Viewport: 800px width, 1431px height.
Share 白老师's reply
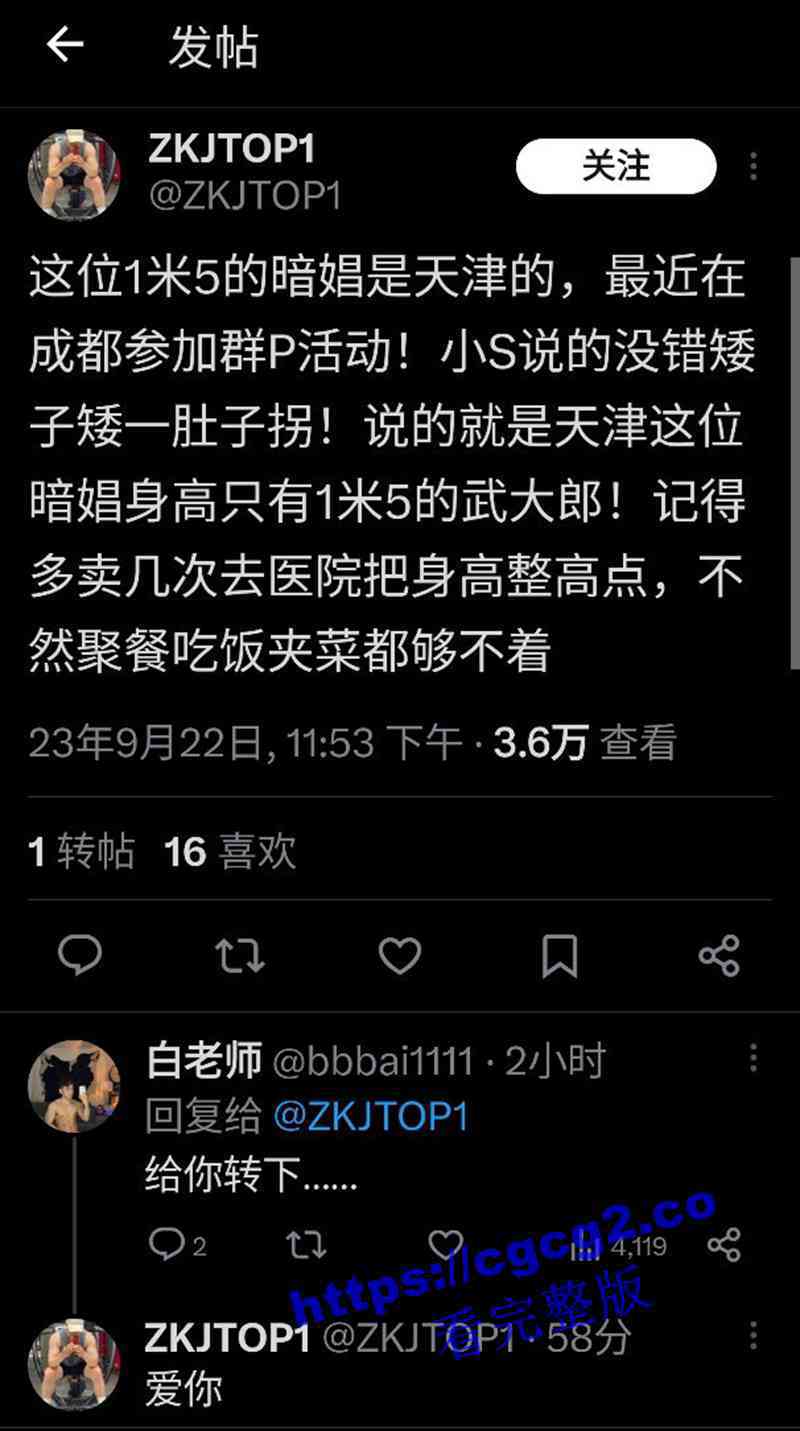tap(722, 1245)
